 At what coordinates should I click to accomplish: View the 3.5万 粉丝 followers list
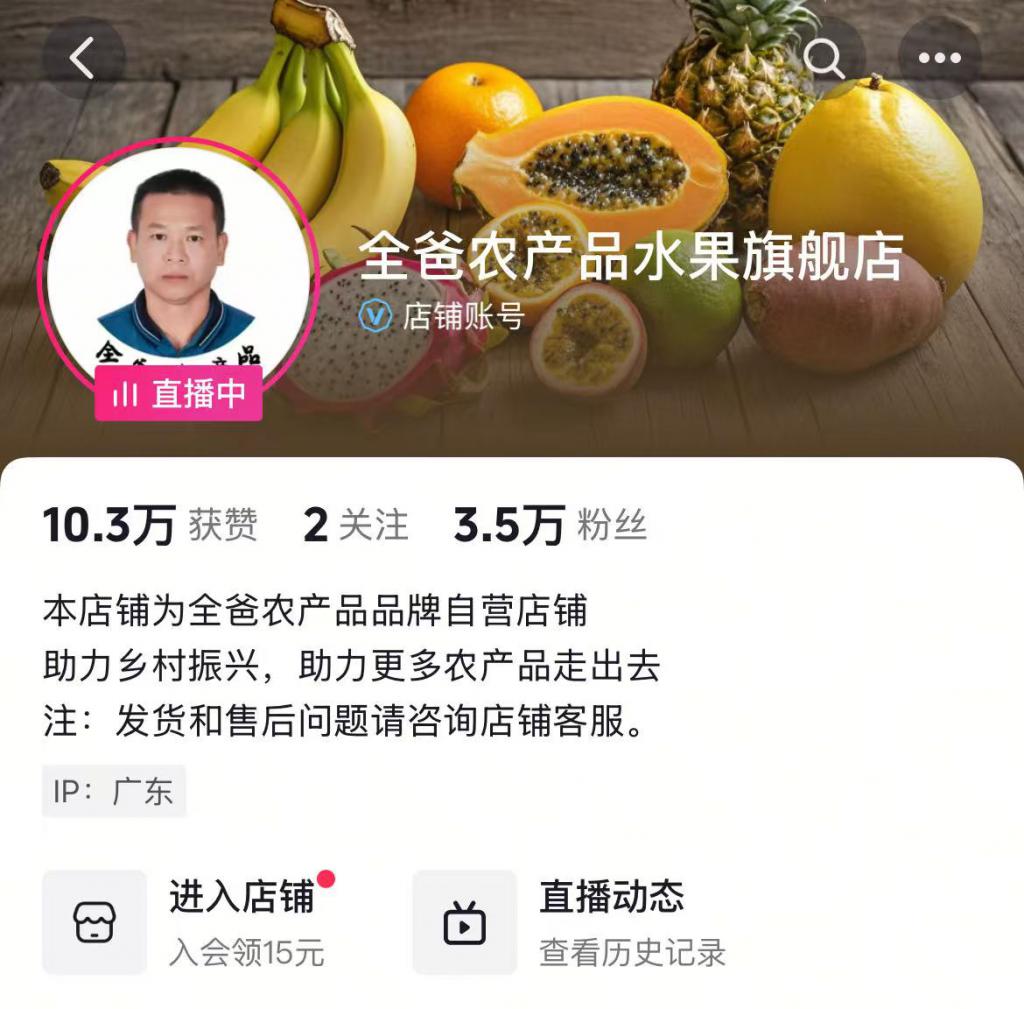tap(549, 525)
